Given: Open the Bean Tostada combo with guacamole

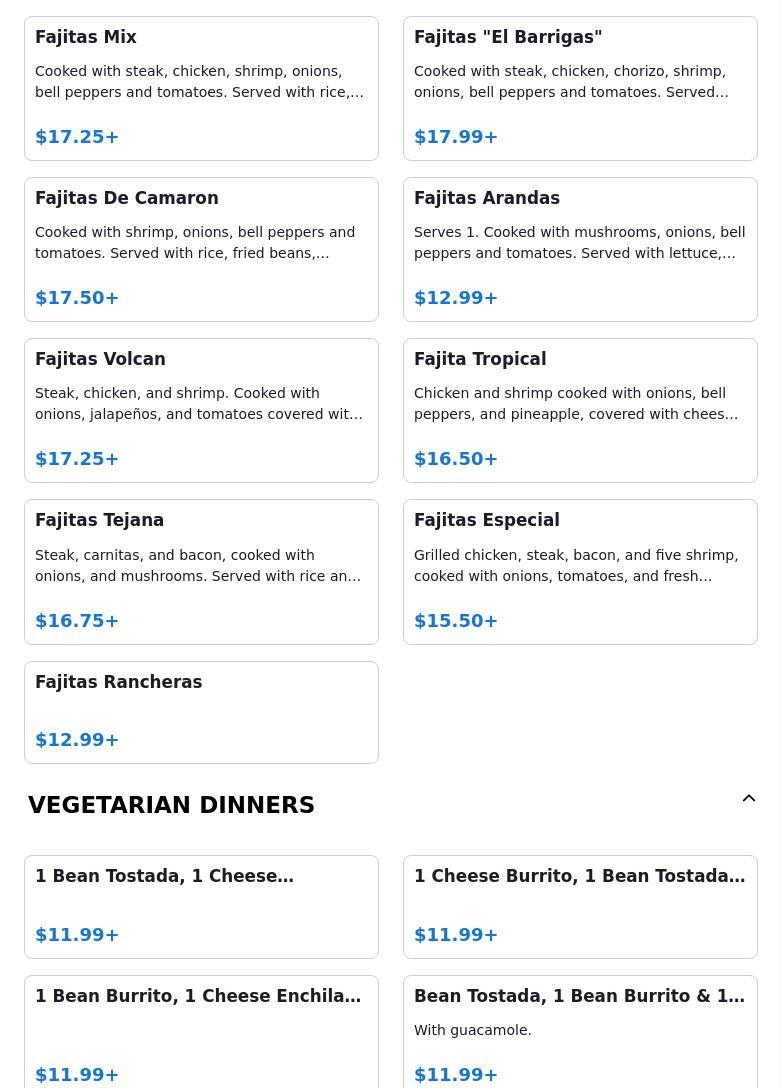Looking at the screenshot, I should (x=580, y=1030).
